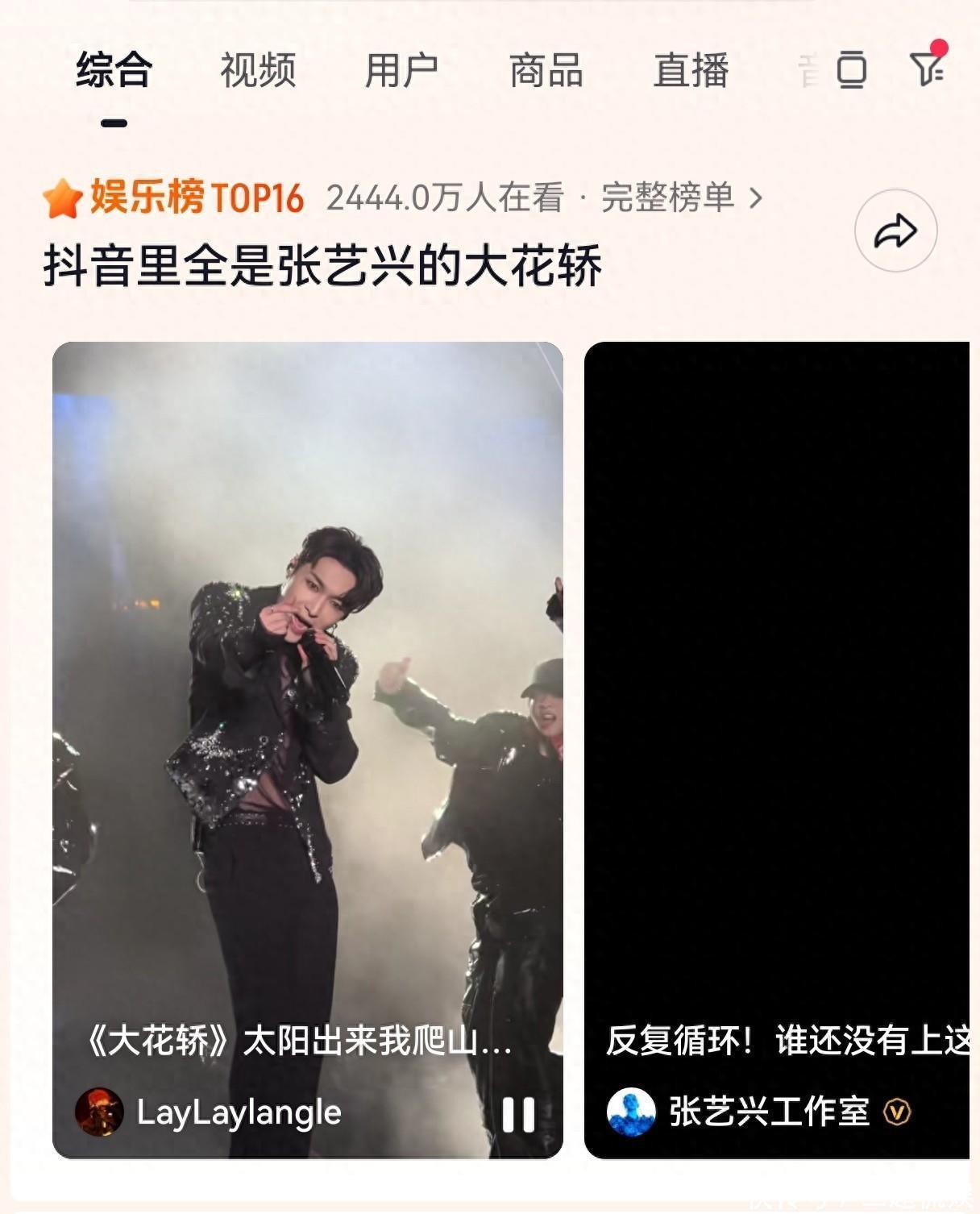Switch to the 商品 tab
This screenshot has height=1214, width=980.
pyautogui.click(x=546, y=70)
